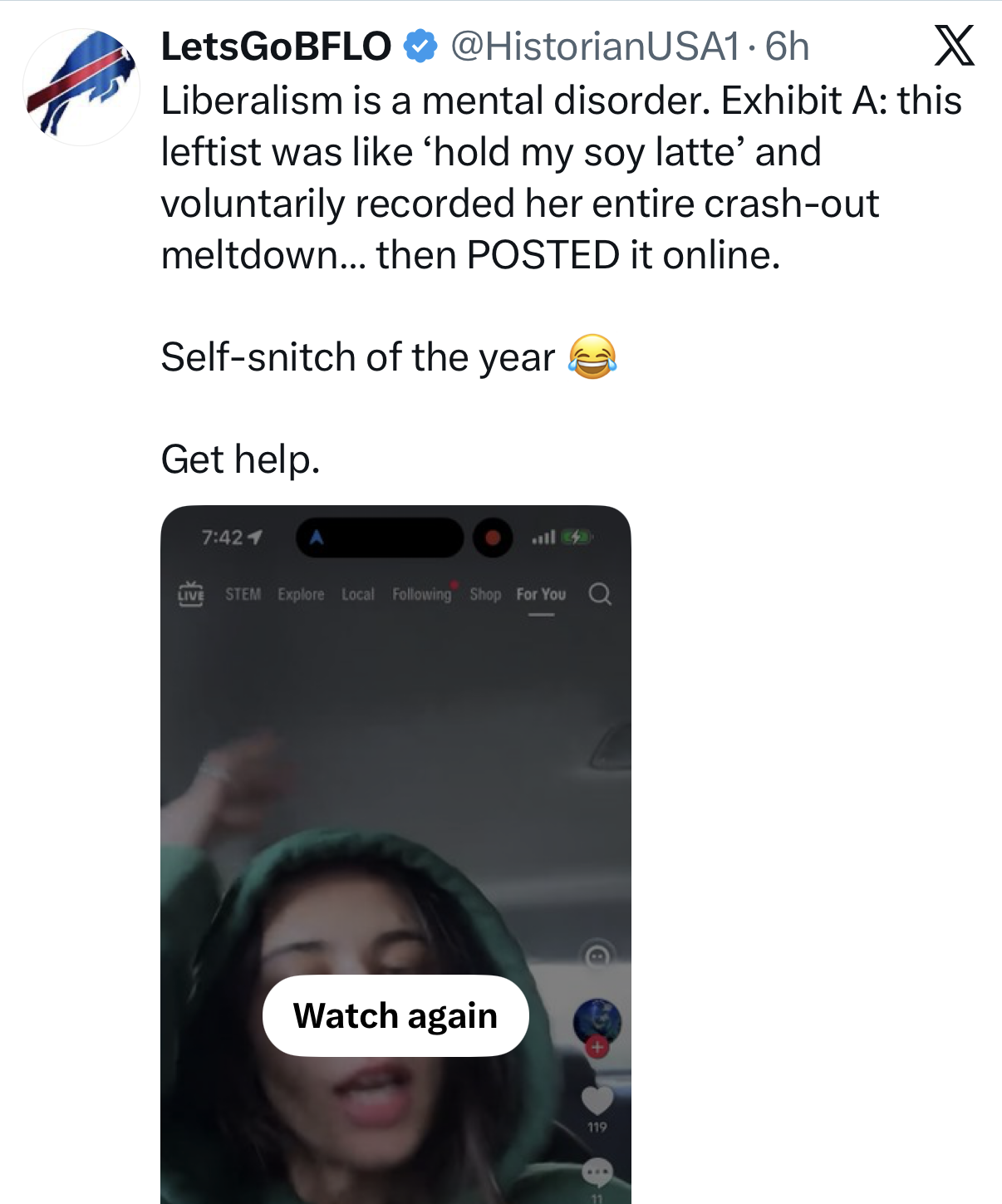Open LetsGoBFLO's profile picture
The width and height of the screenshot is (1002, 1204).
[81, 87]
